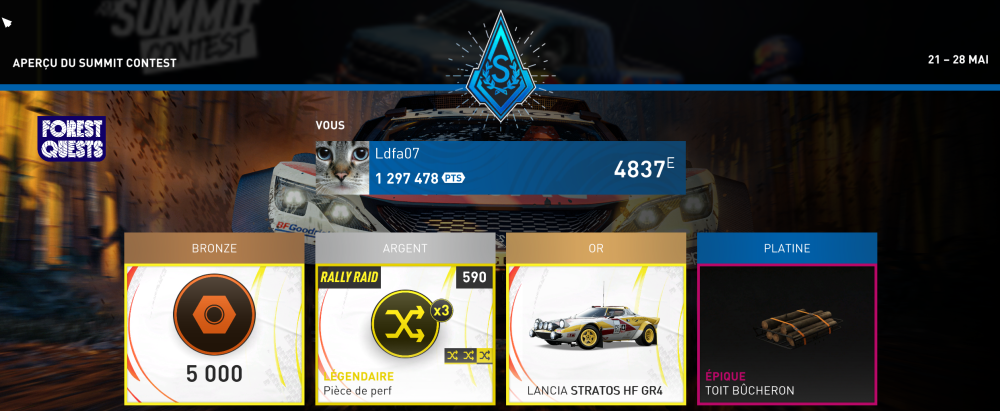The image size is (1000, 411).
Task: Select the Argent Rally Raid reward card
Action: 405,333
